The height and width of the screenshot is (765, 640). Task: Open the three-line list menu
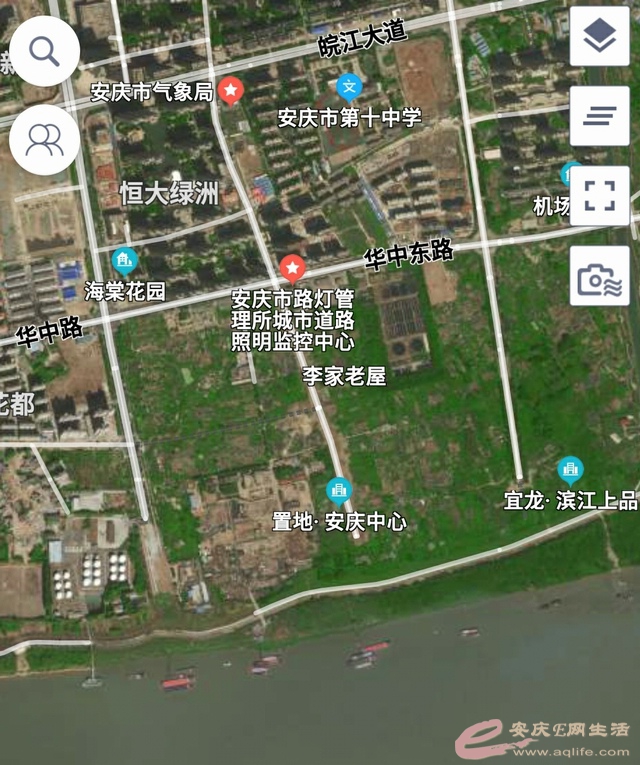tap(599, 116)
